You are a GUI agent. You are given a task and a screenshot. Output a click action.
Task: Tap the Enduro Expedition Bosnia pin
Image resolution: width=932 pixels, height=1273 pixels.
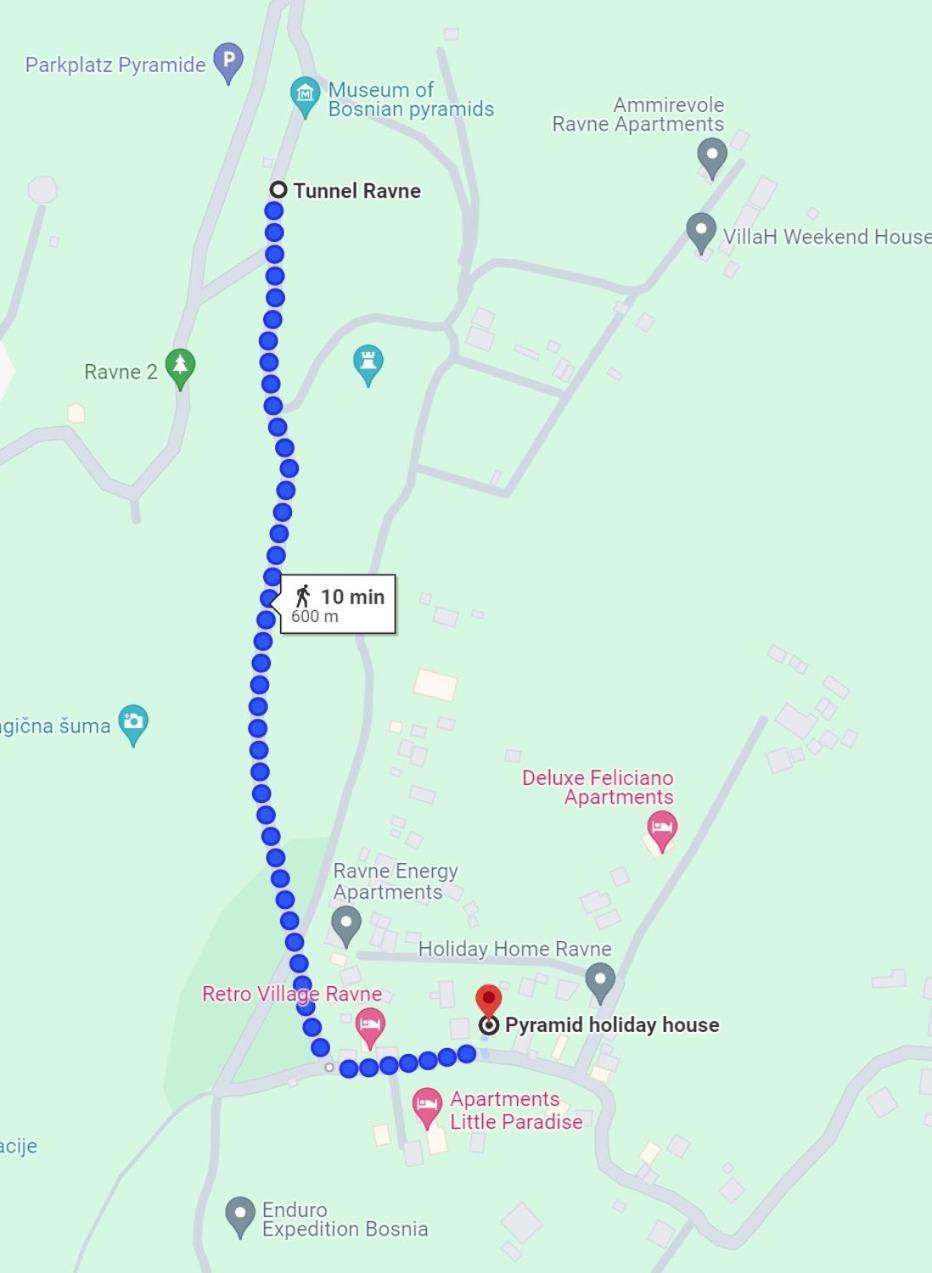[240, 1215]
